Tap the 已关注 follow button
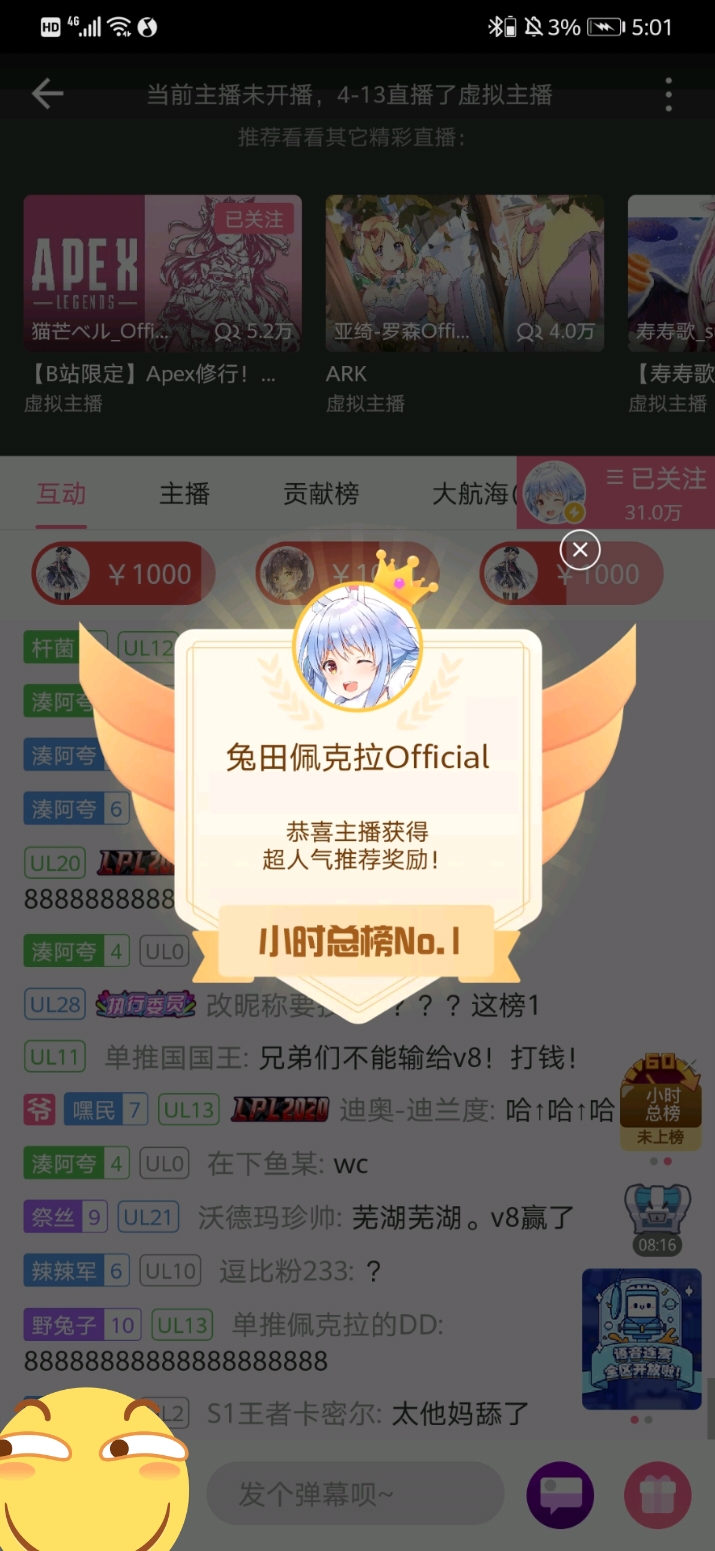This screenshot has height=1551, width=715. [x=654, y=480]
